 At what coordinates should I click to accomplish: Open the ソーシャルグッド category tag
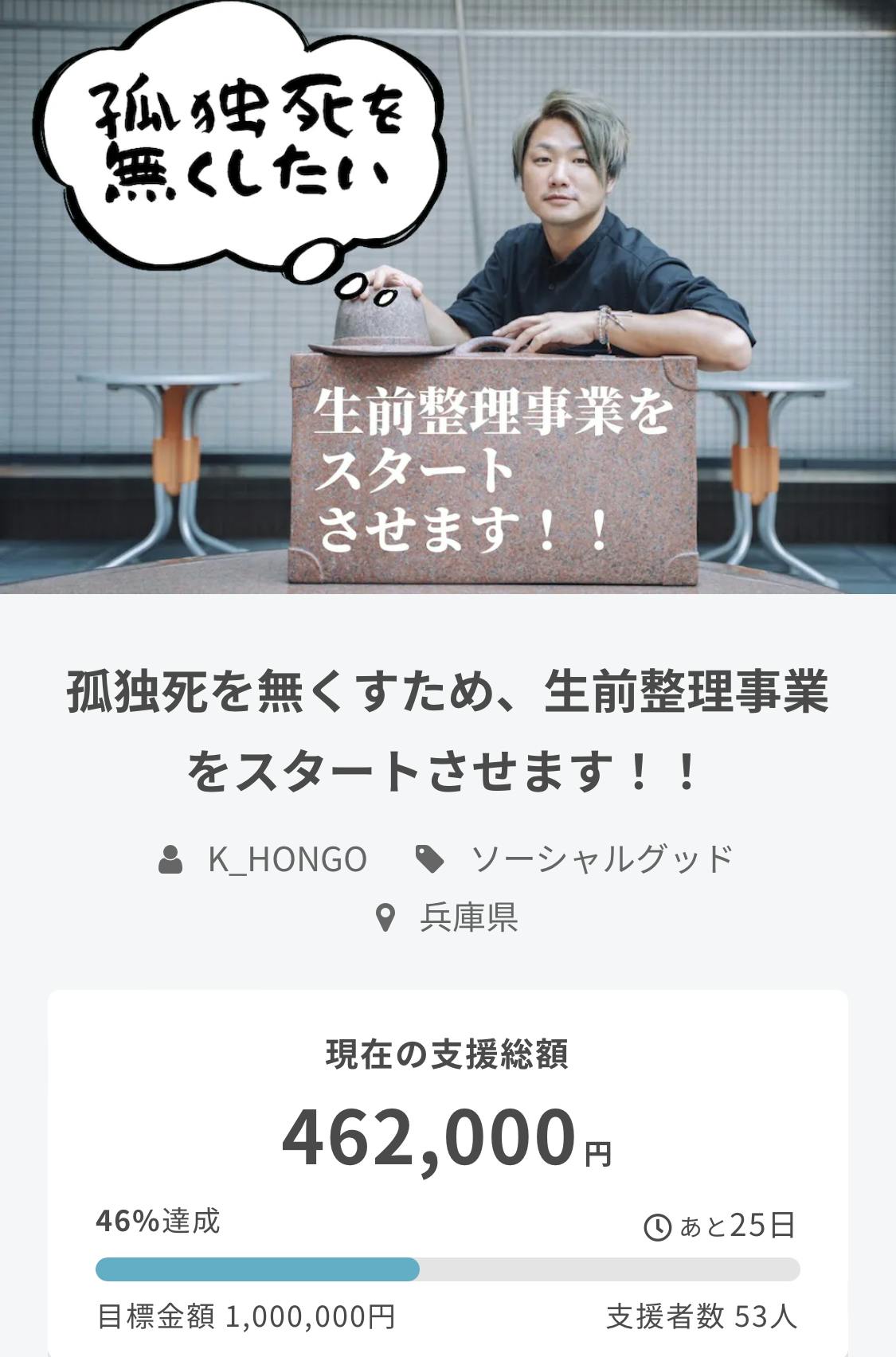pyautogui.click(x=601, y=859)
